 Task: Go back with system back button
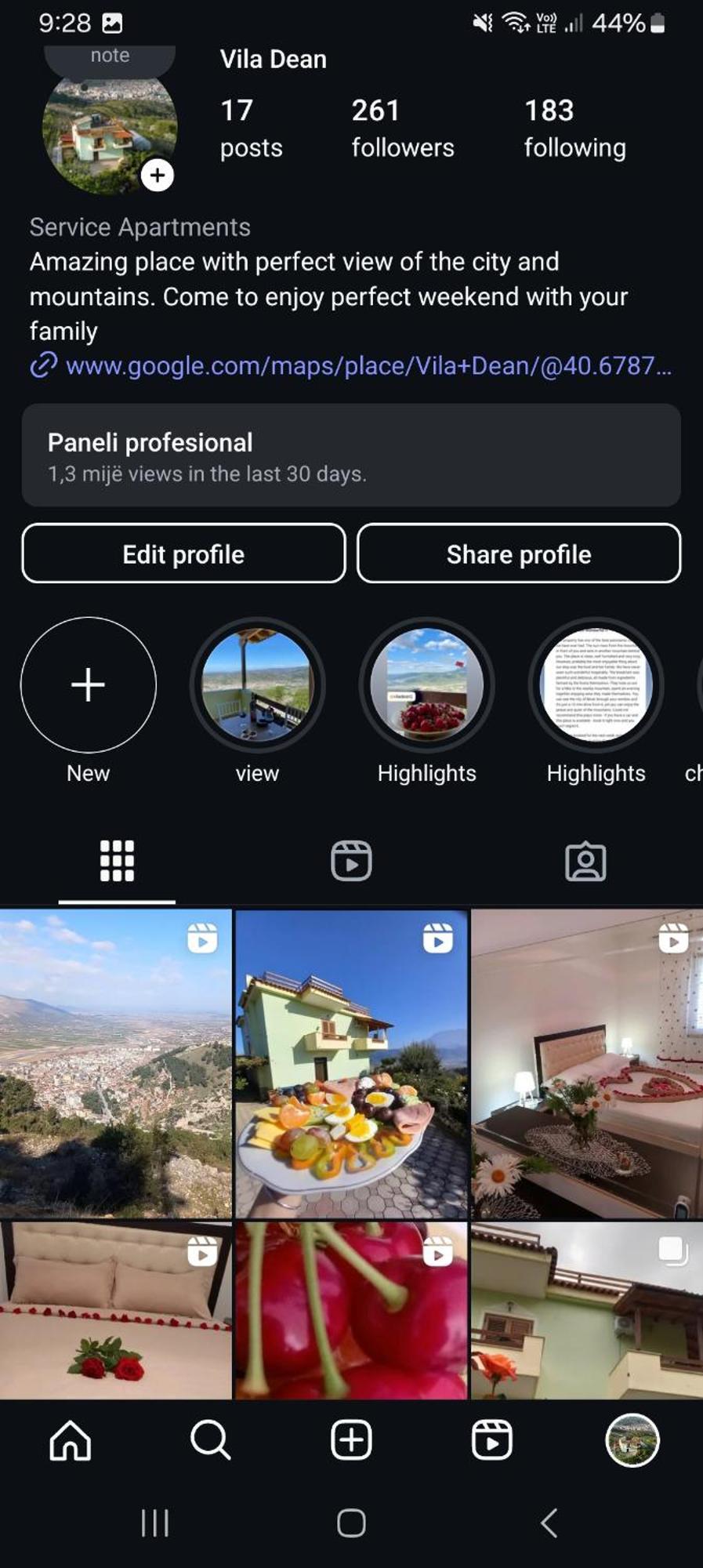(x=549, y=1523)
